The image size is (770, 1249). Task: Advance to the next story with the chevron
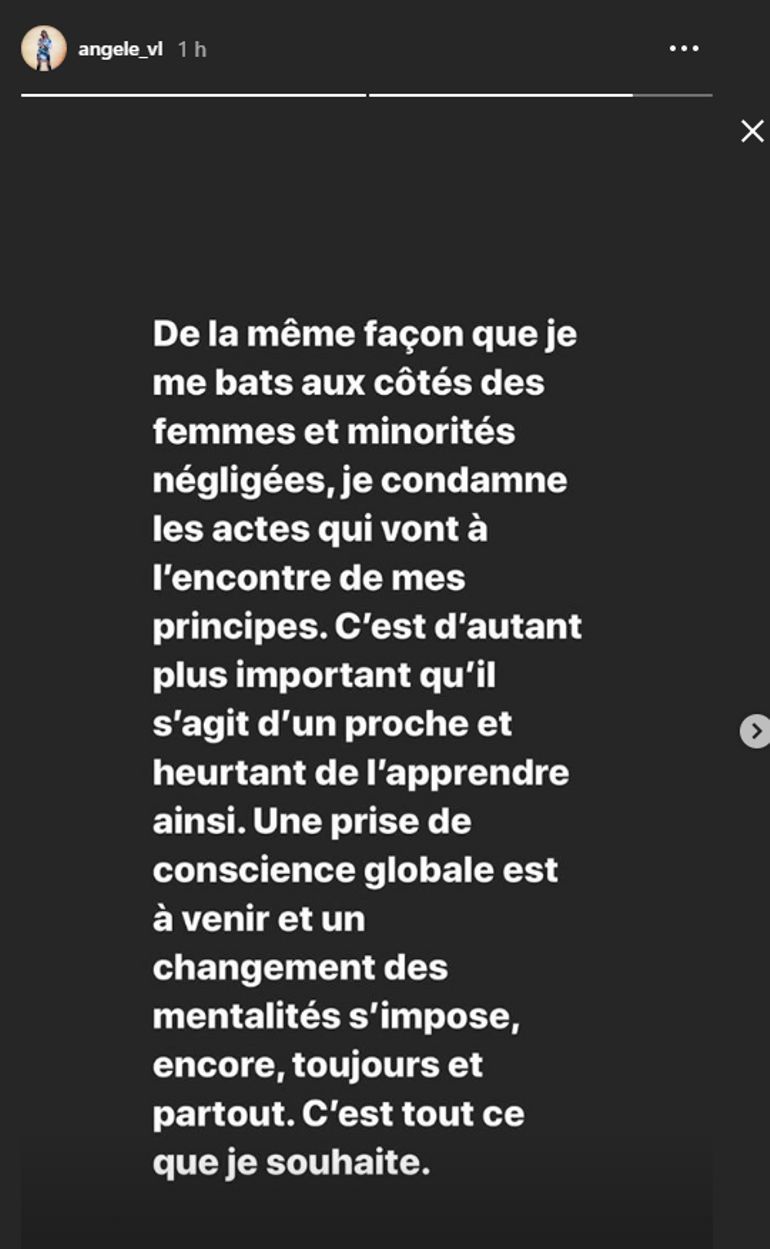point(757,732)
